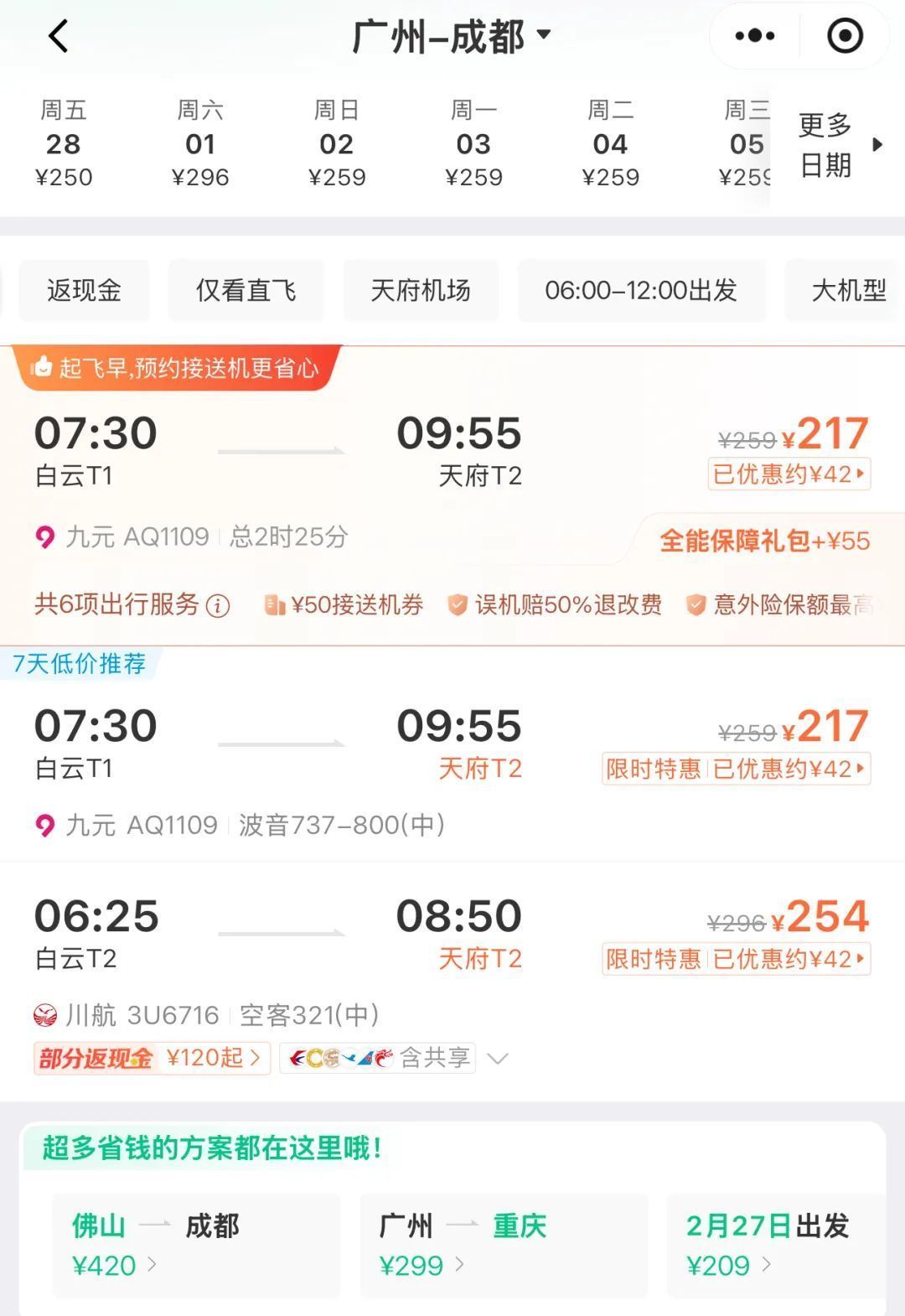
Task: Go back with the top-left arrow
Action: click(58, 36)
